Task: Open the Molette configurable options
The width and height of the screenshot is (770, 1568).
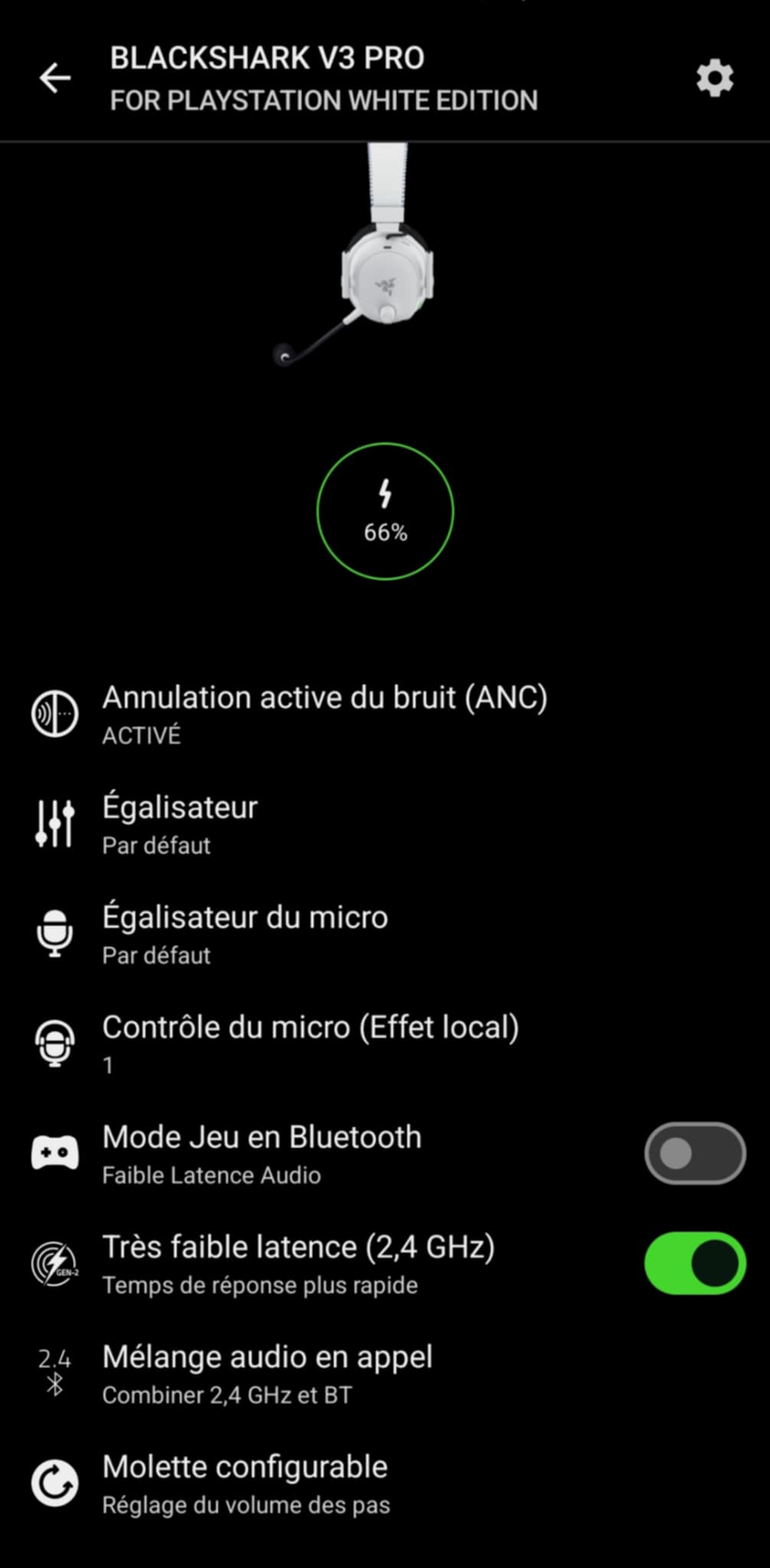Action: 245,1481
